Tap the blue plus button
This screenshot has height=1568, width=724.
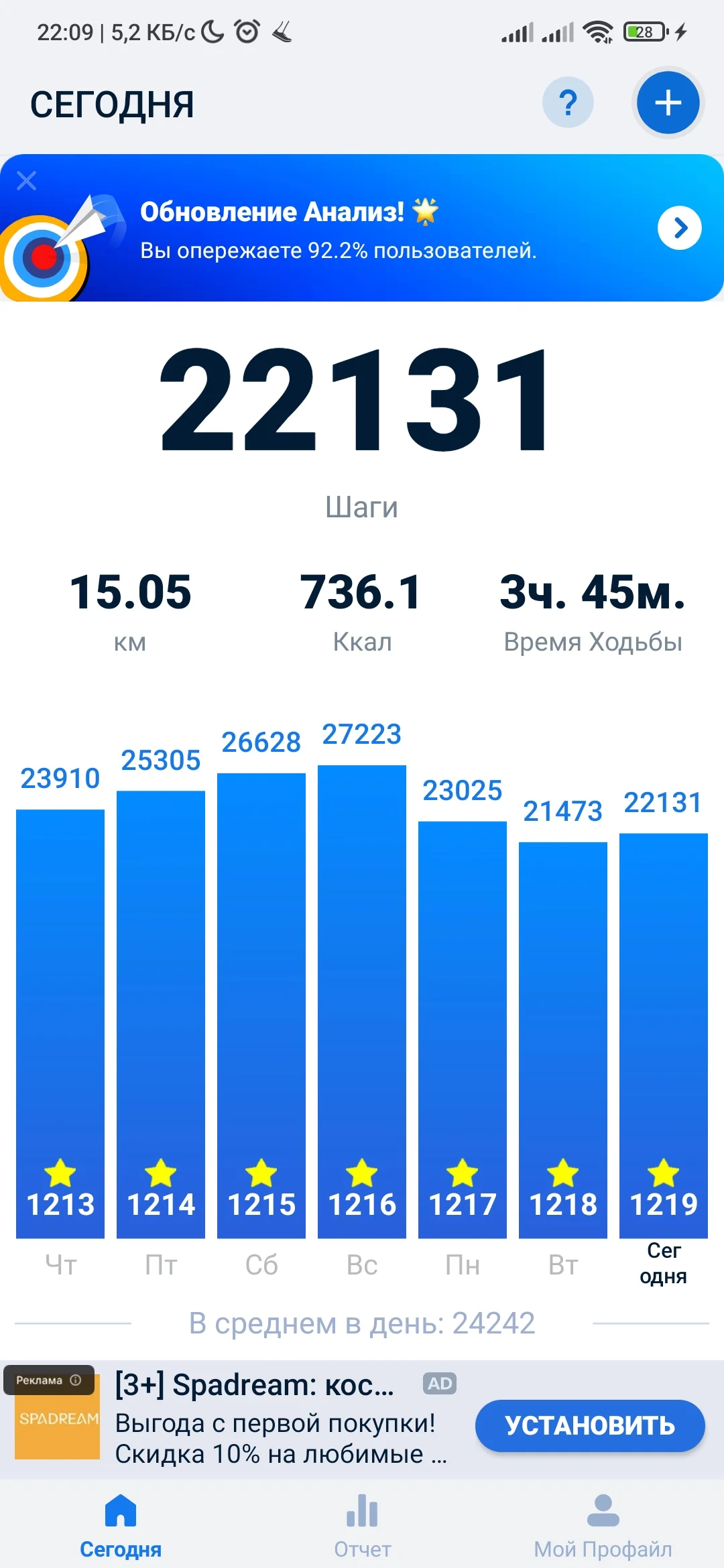(668, 103)
